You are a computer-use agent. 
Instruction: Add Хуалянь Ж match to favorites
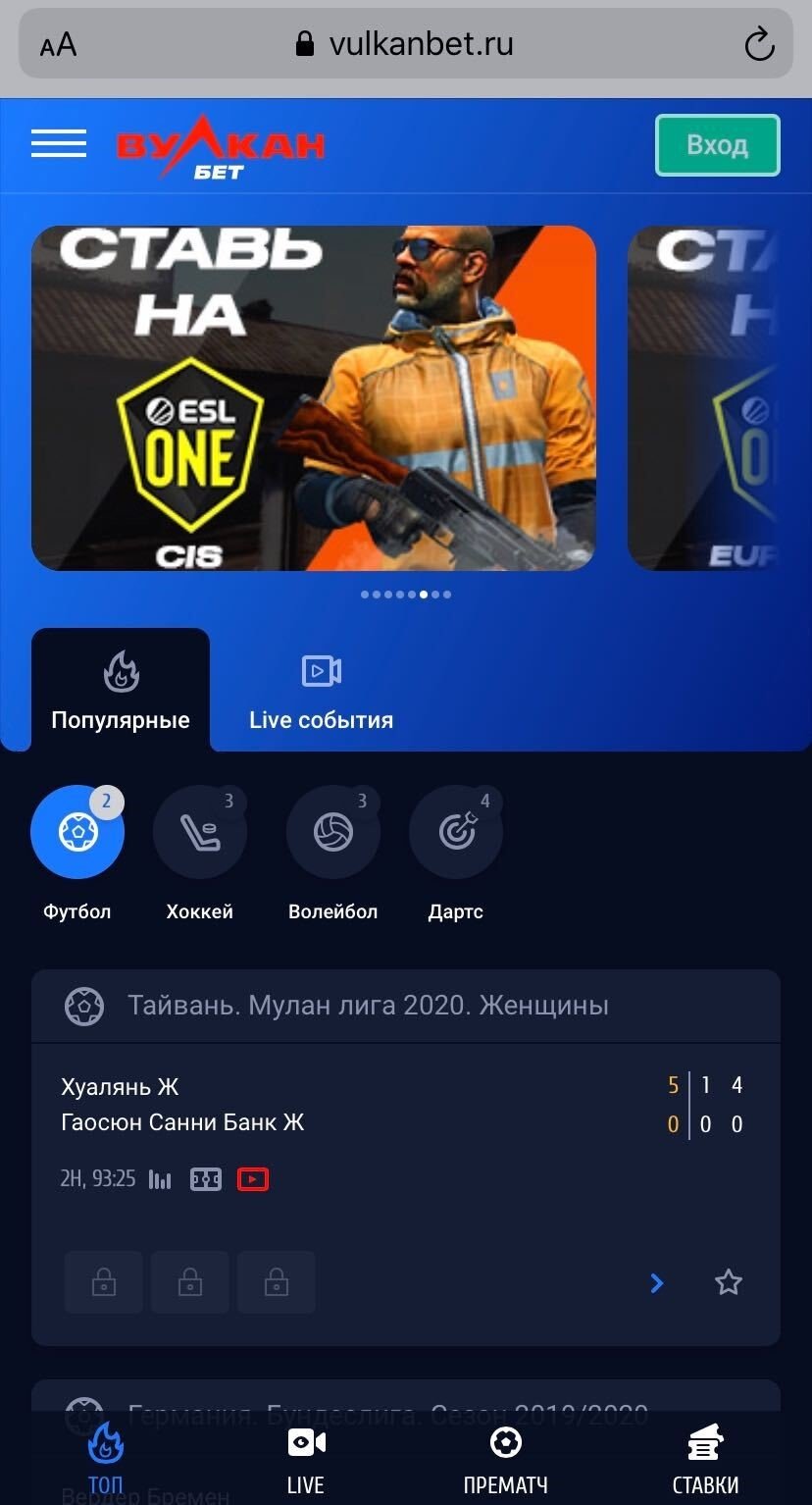point(728,1282)
